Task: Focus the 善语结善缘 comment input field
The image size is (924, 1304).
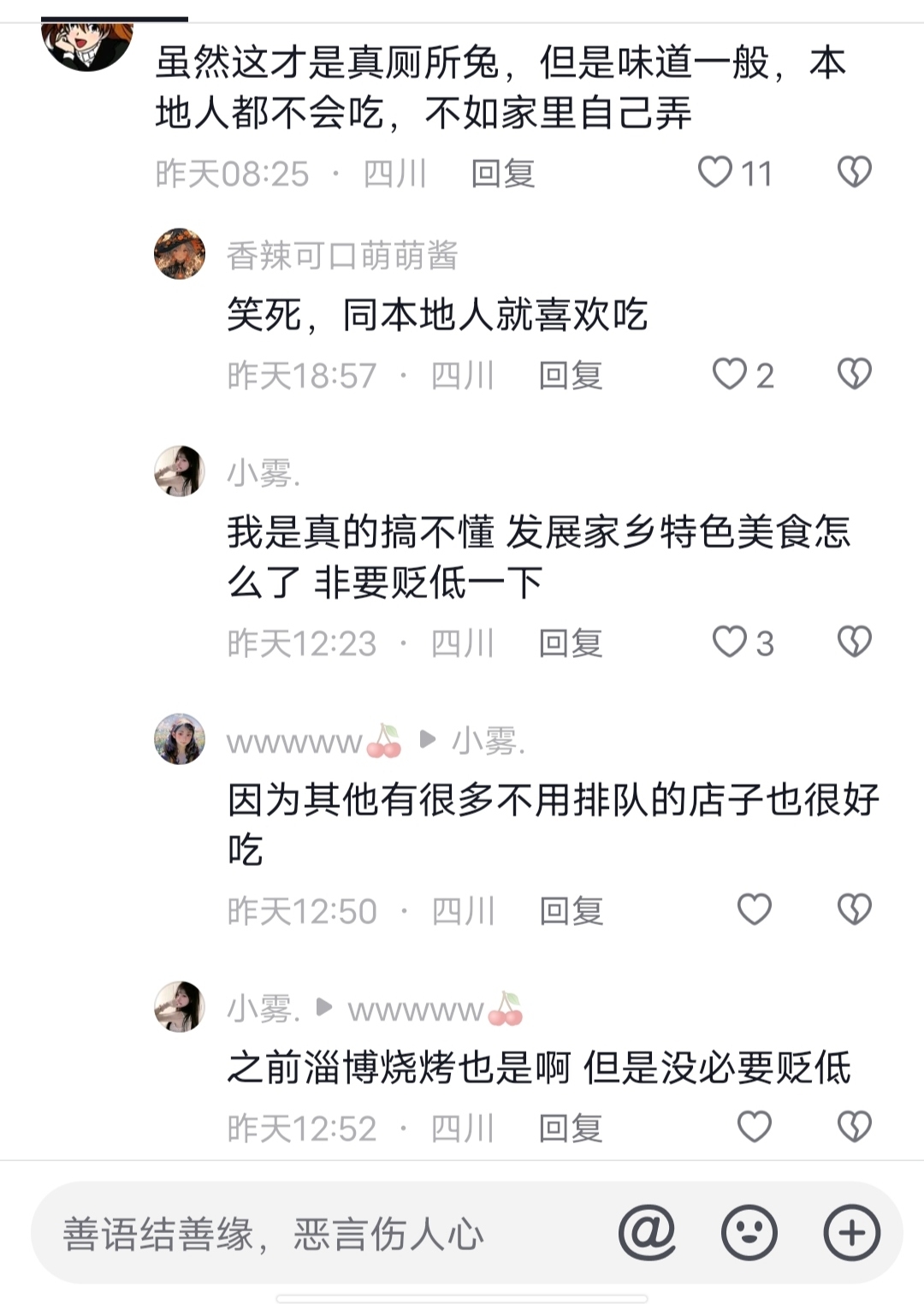Action: coord(274,1234)
